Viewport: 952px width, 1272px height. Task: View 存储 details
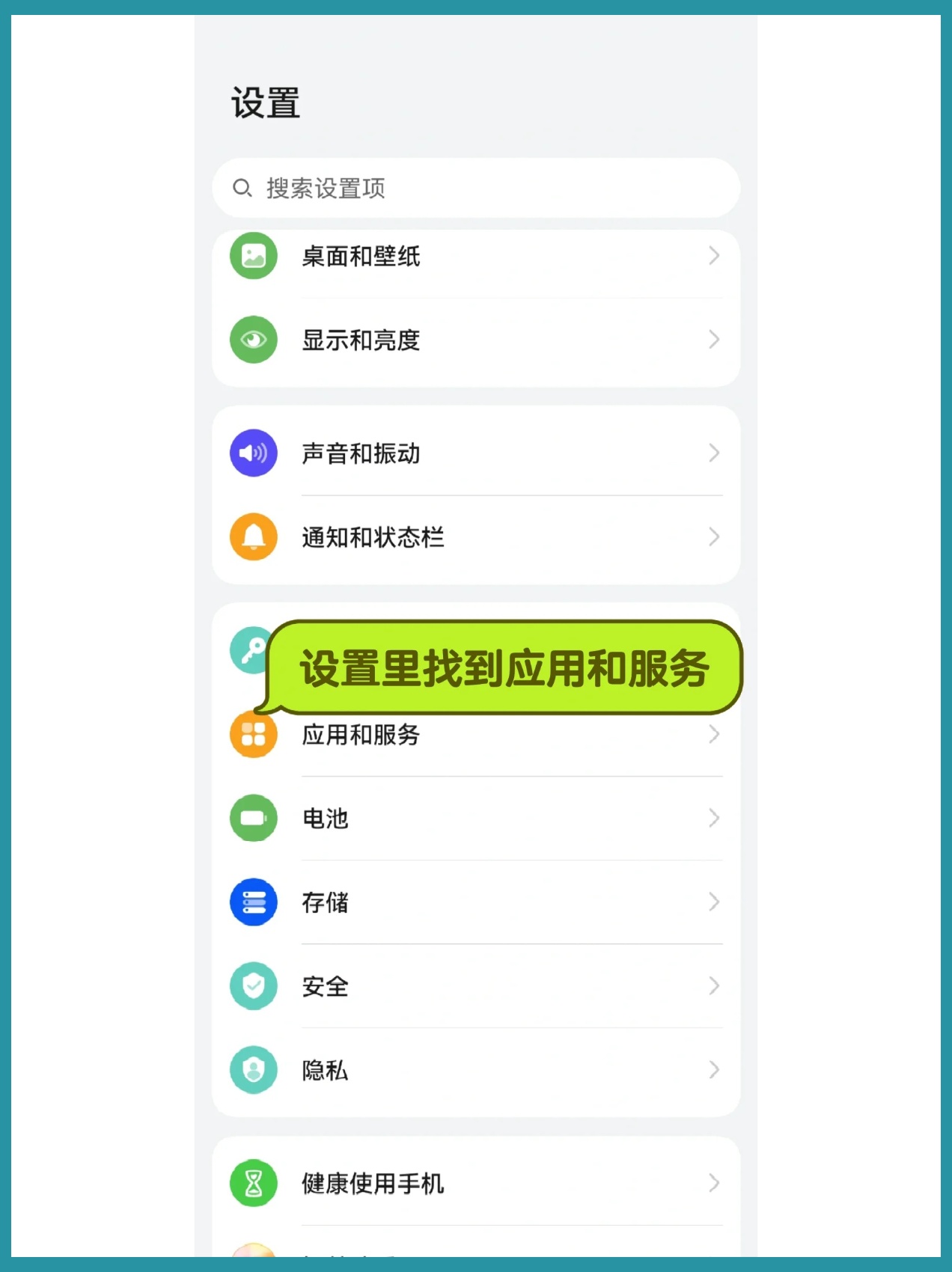tap(476, 902)
